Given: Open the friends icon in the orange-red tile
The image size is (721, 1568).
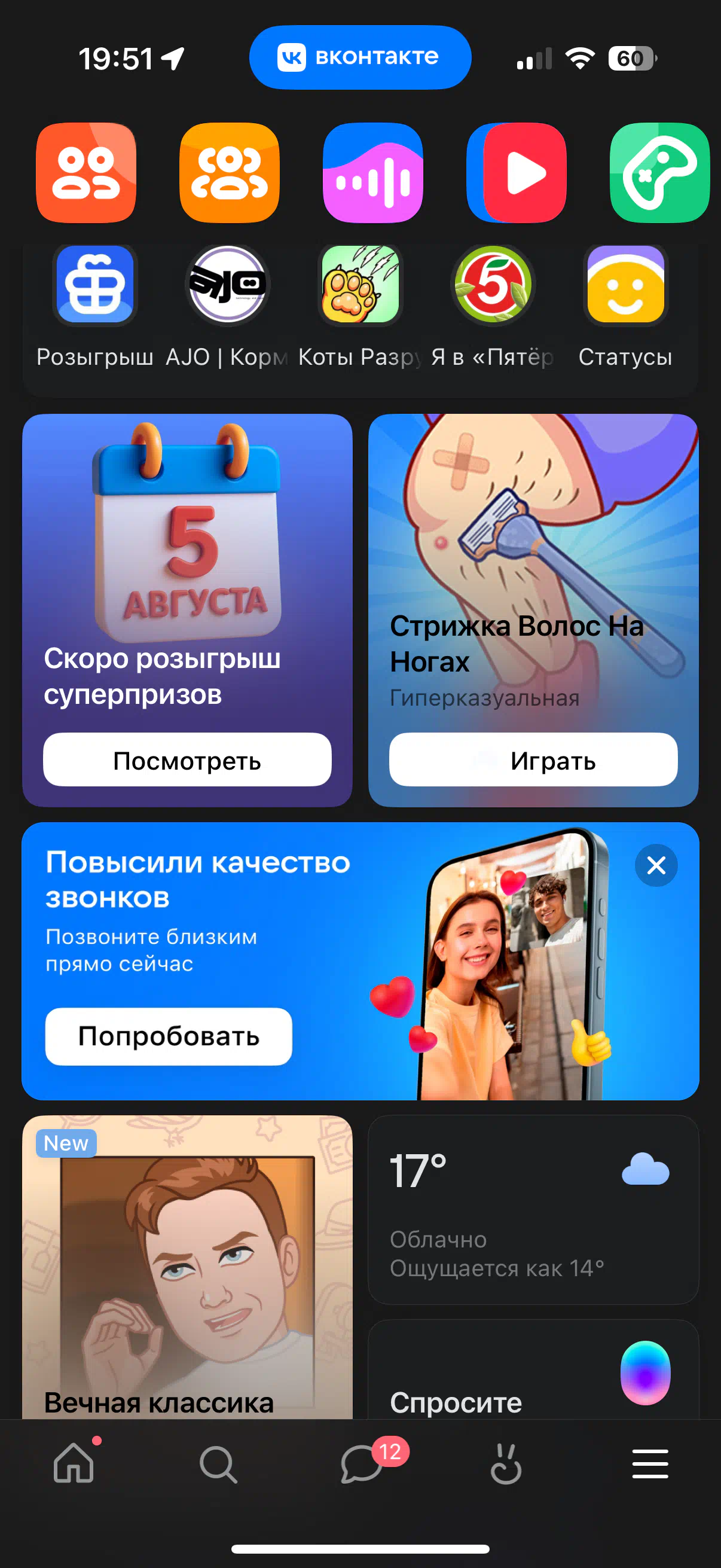Looking at the screenshot, I should pyautogui.click(x=85, y=172).
